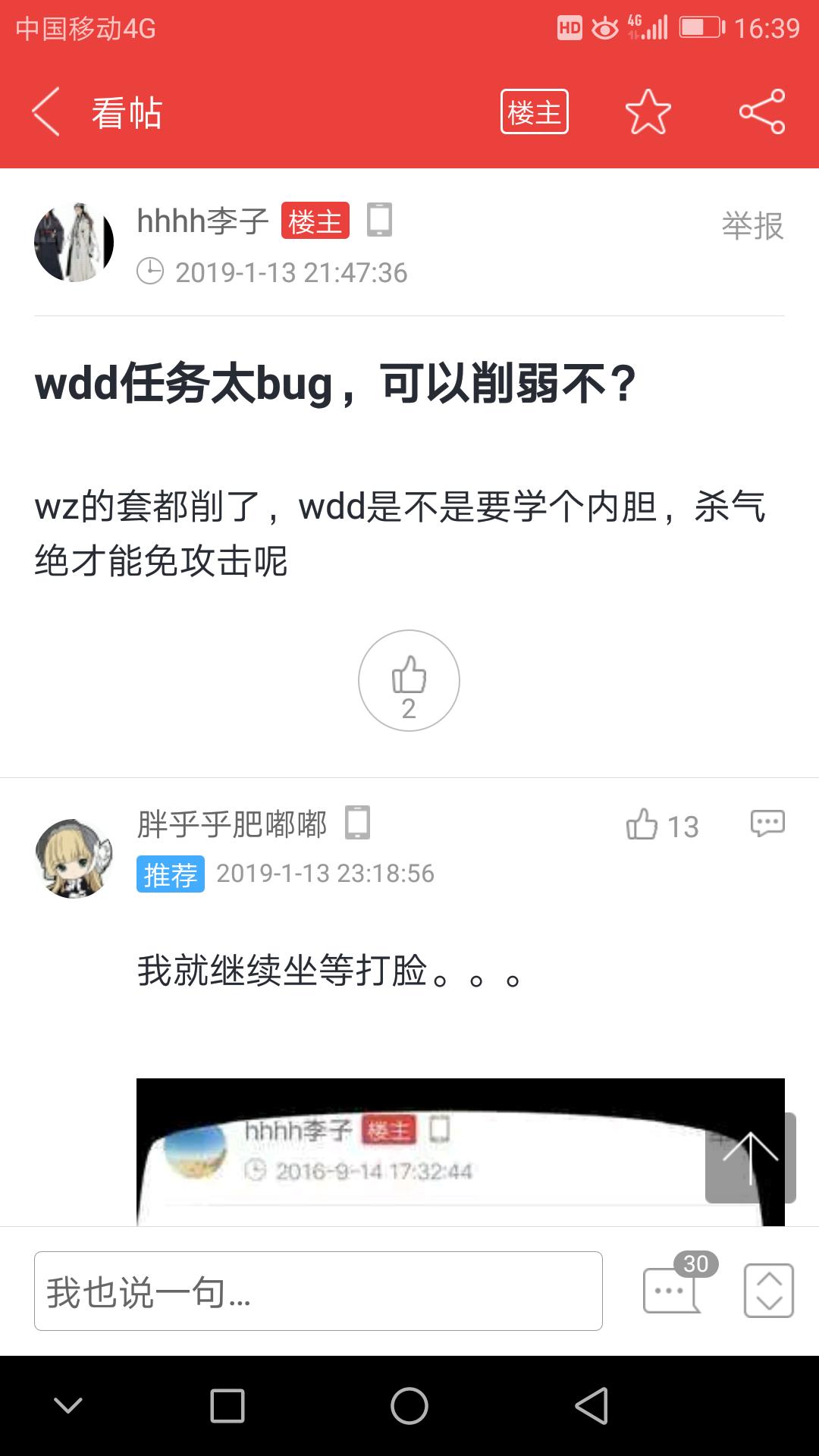The image size is (819, 1456).
Task: Reply to 胖乎乎肥嘟嘟's comment
Action: pyautogui.click(x=767, y=824)
